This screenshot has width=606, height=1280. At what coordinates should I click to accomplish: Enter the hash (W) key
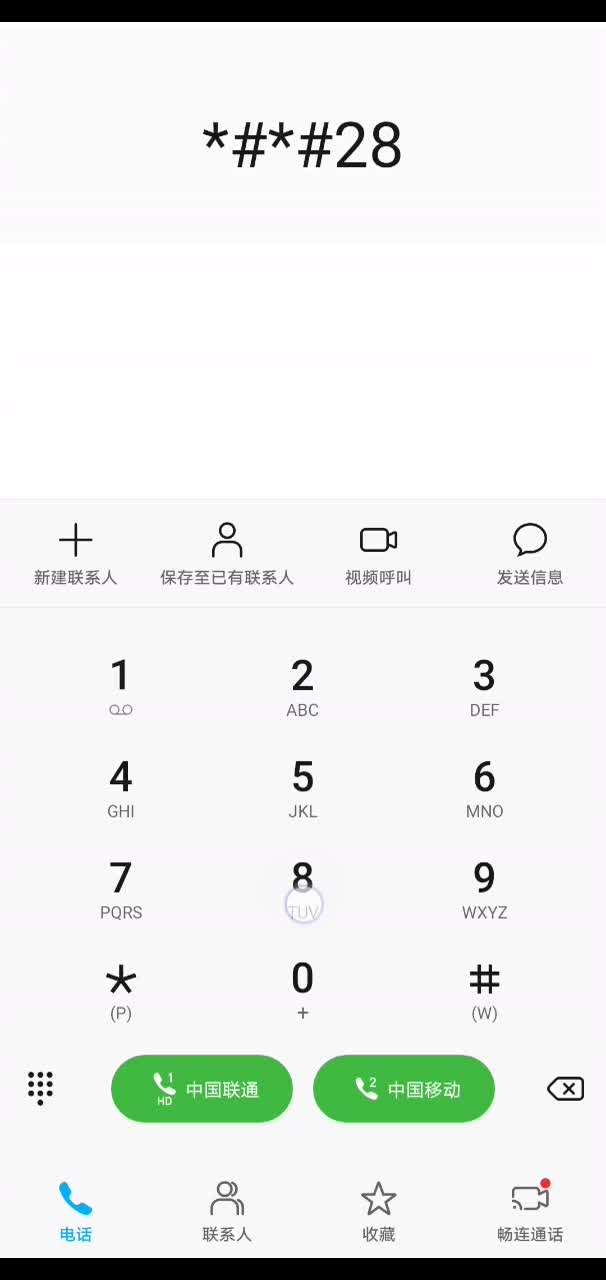[484, 991]
